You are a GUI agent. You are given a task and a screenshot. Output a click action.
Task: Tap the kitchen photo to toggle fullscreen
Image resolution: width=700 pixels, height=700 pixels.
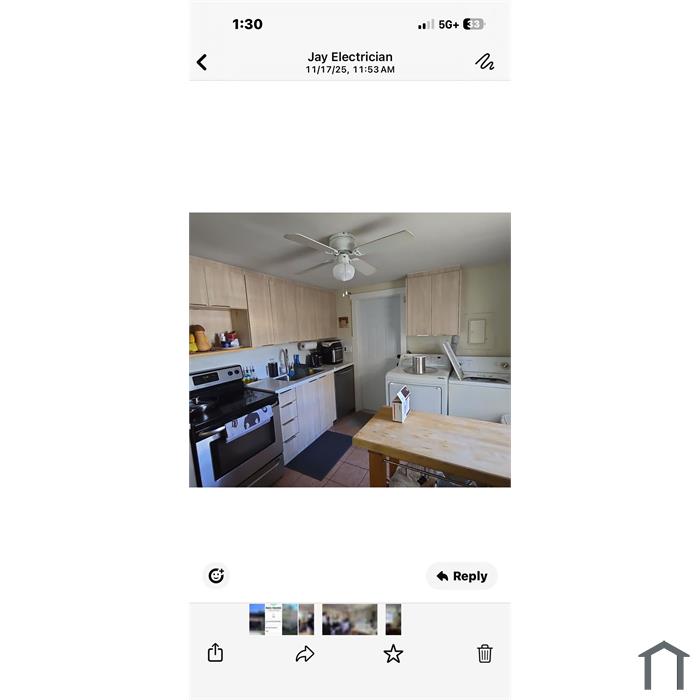click(349, 349)
